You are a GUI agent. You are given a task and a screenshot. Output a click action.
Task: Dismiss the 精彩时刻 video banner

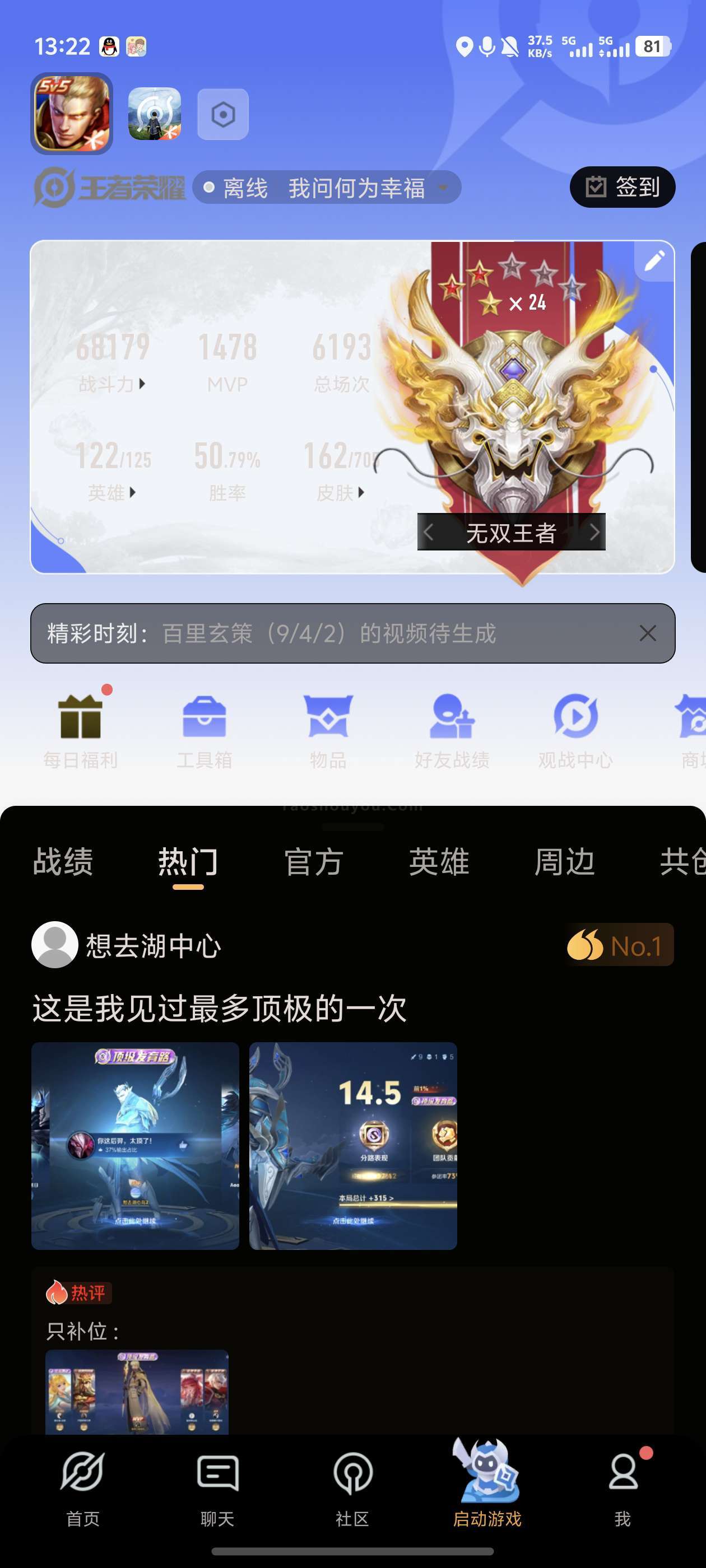pyautogui.click(x=648, y=633)
